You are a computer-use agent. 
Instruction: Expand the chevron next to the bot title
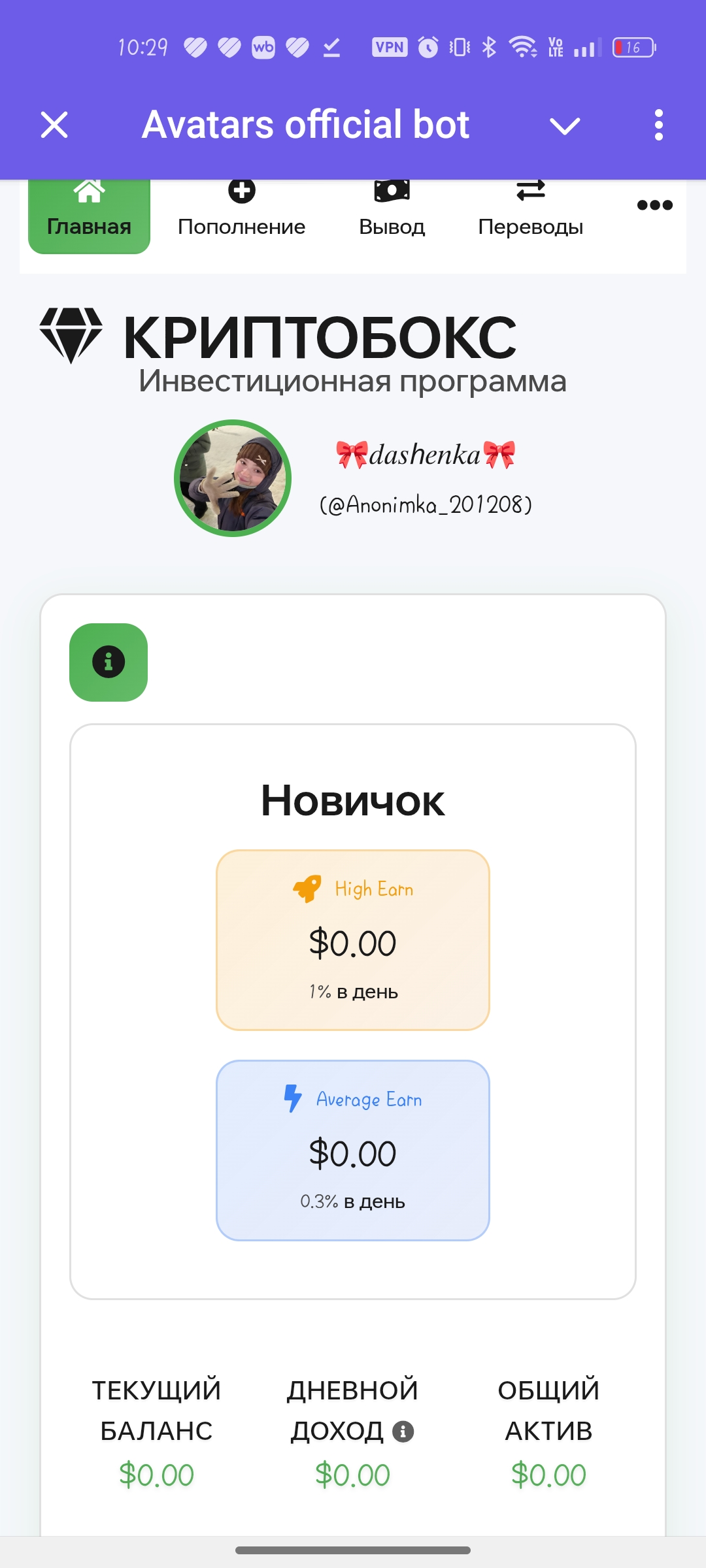565,125
